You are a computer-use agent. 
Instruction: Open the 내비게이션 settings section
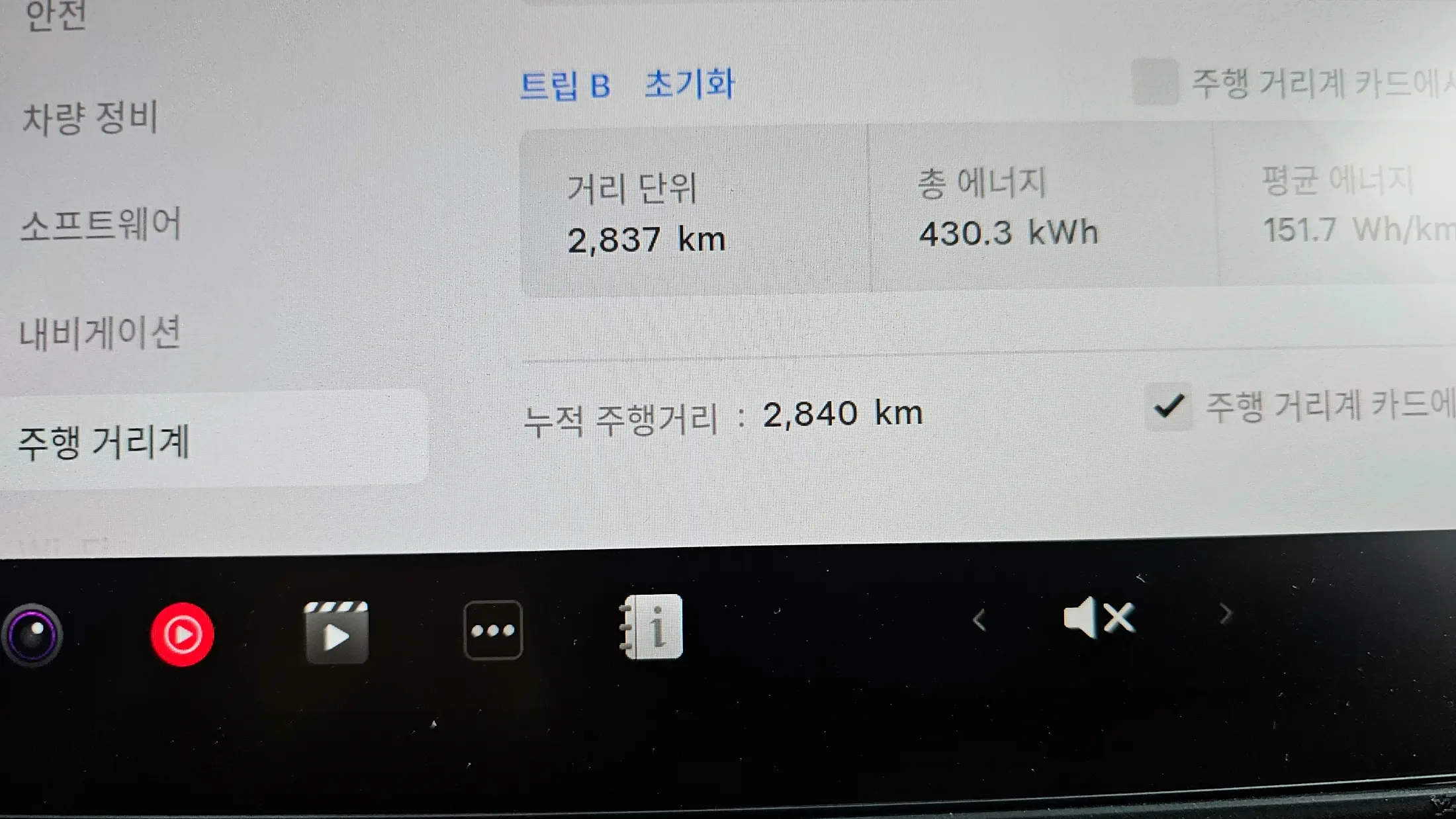click(99, 333)
